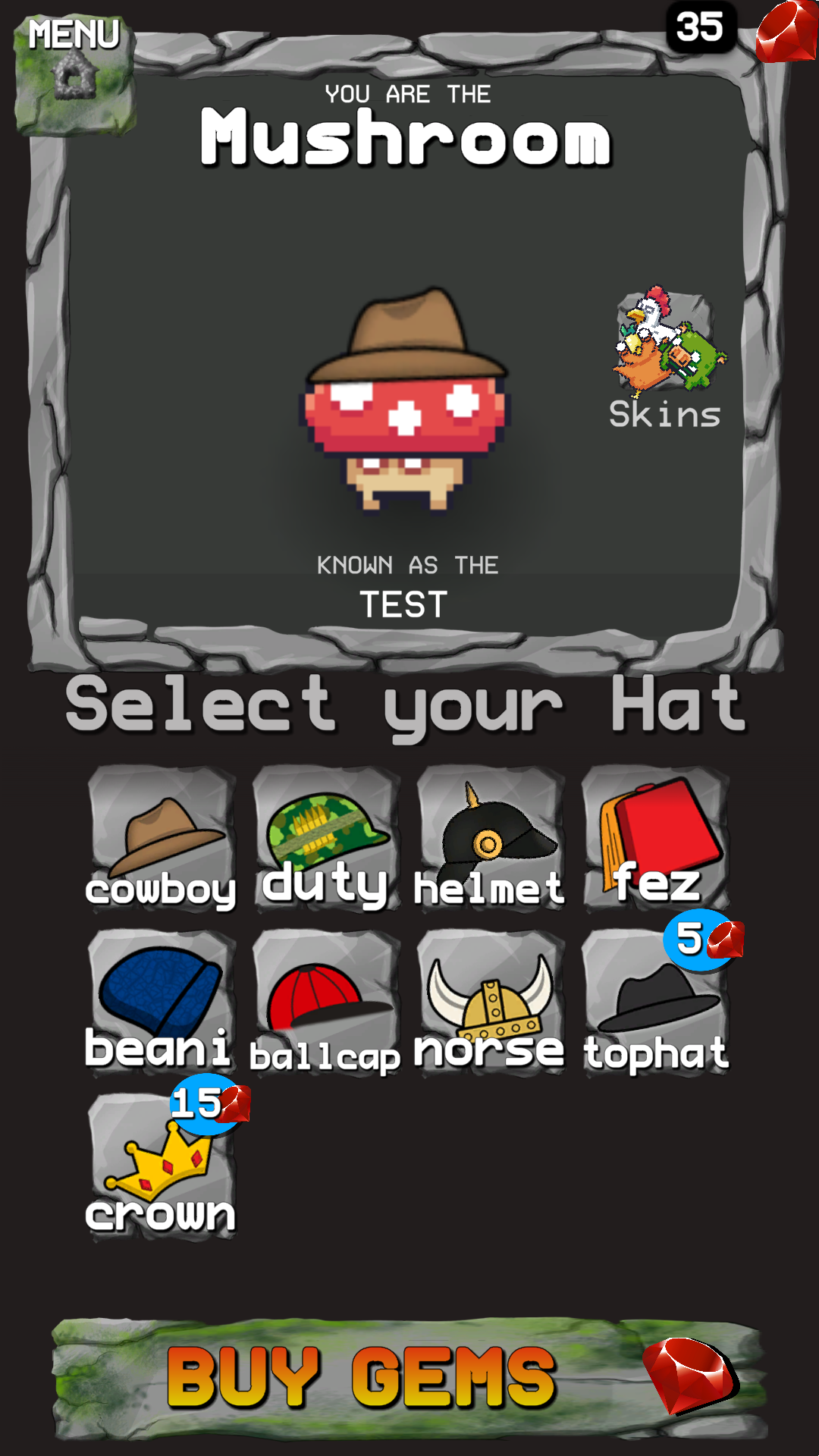Open the Skins selection
This screenshot has width=819, height=1456.
665,360
